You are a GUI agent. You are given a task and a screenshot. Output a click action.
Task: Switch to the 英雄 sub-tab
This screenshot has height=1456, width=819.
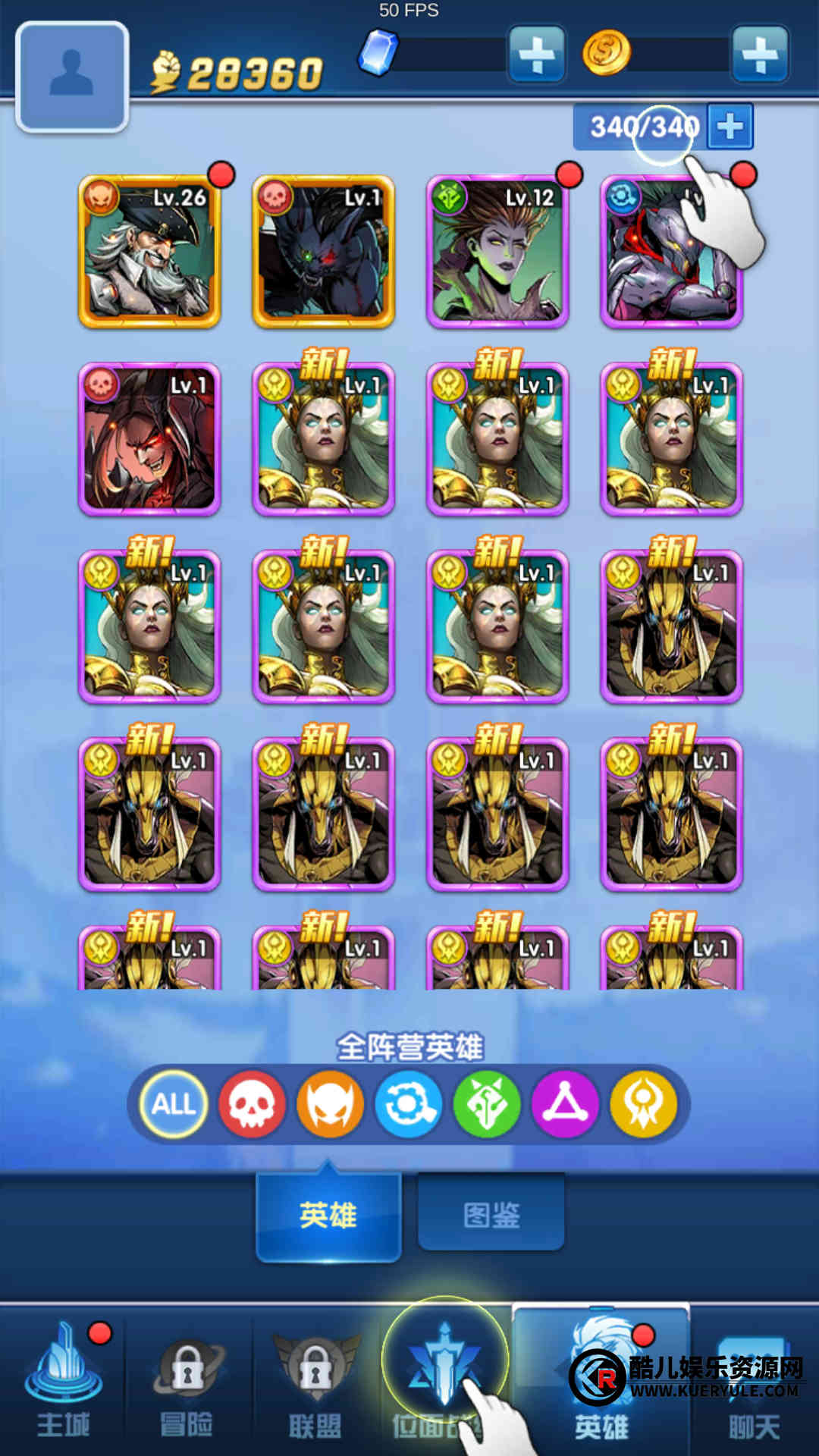[x=328, y=1216]
